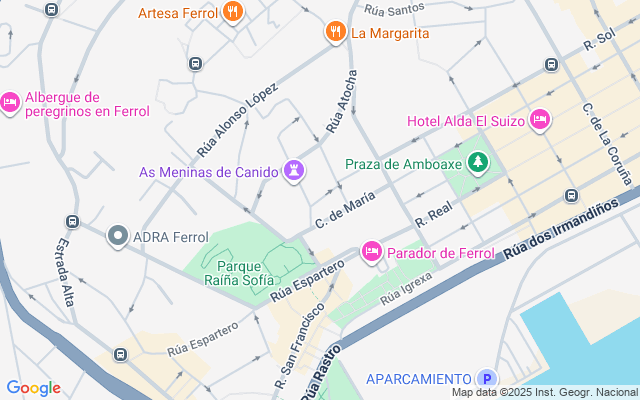The height and width of the screenshot is (400, 640).
Task: Open the Artesa Ferrol restaurant pin
Action: click(x=233, y=12)
